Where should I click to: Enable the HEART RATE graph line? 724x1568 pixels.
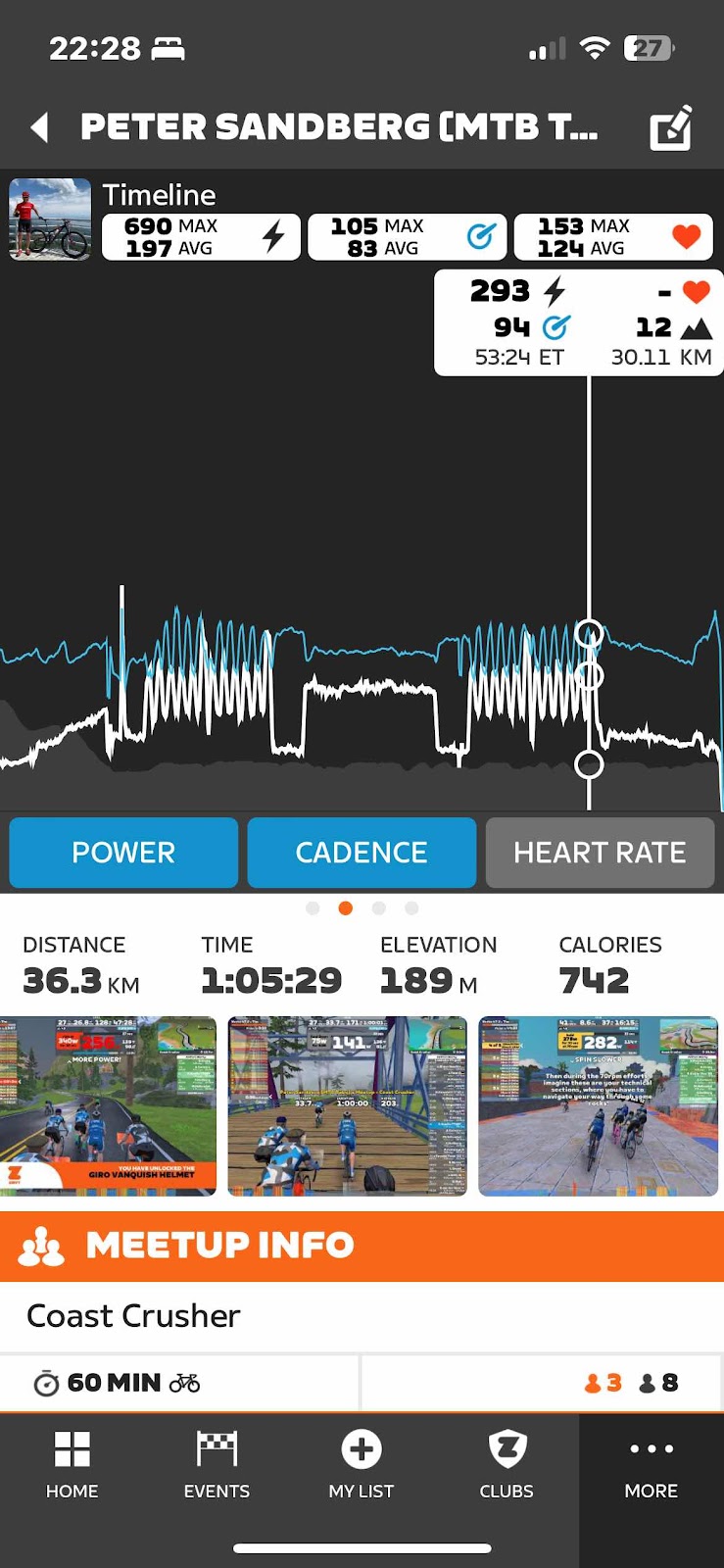click(600, 853)
